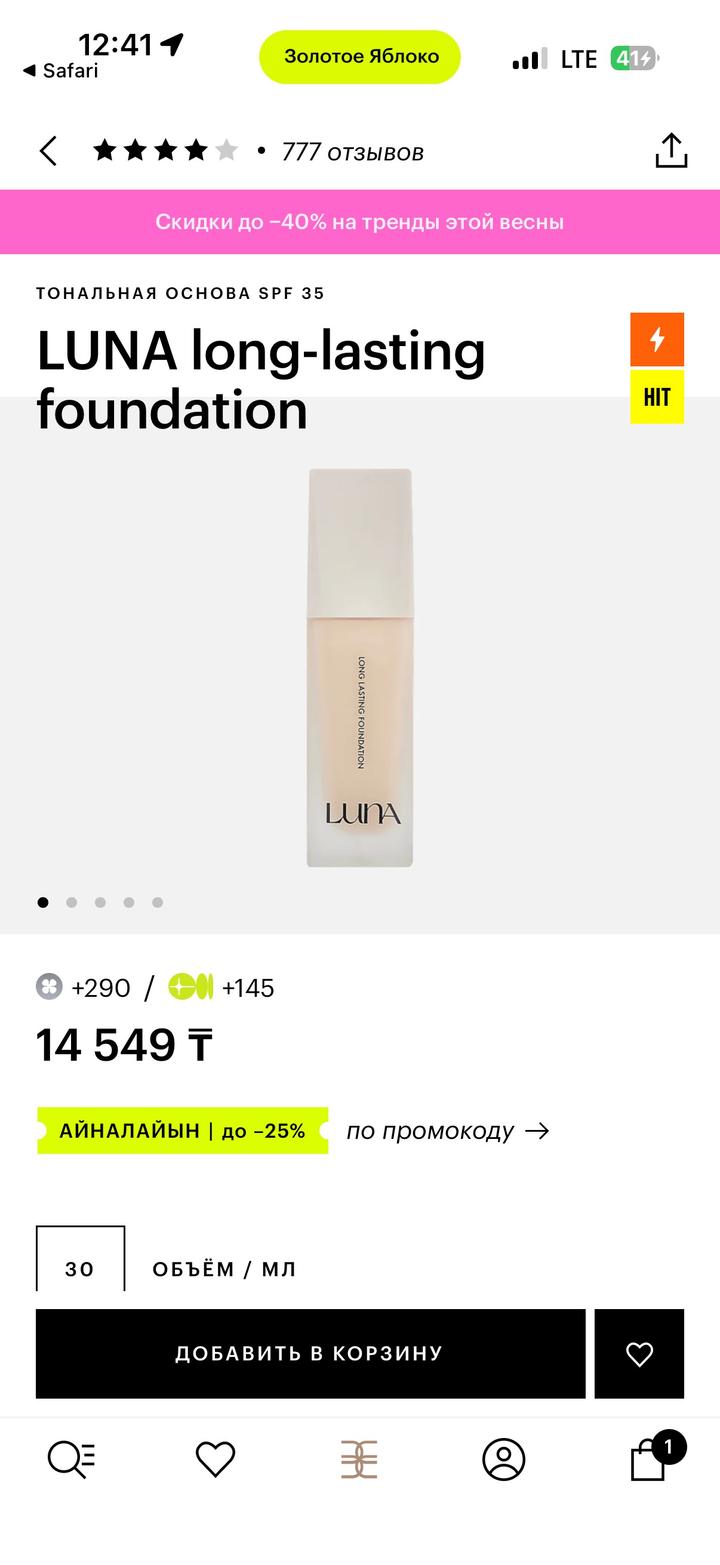Select the 30 ml volume option
The image size is (720, 1565).
click(80, 1262)
